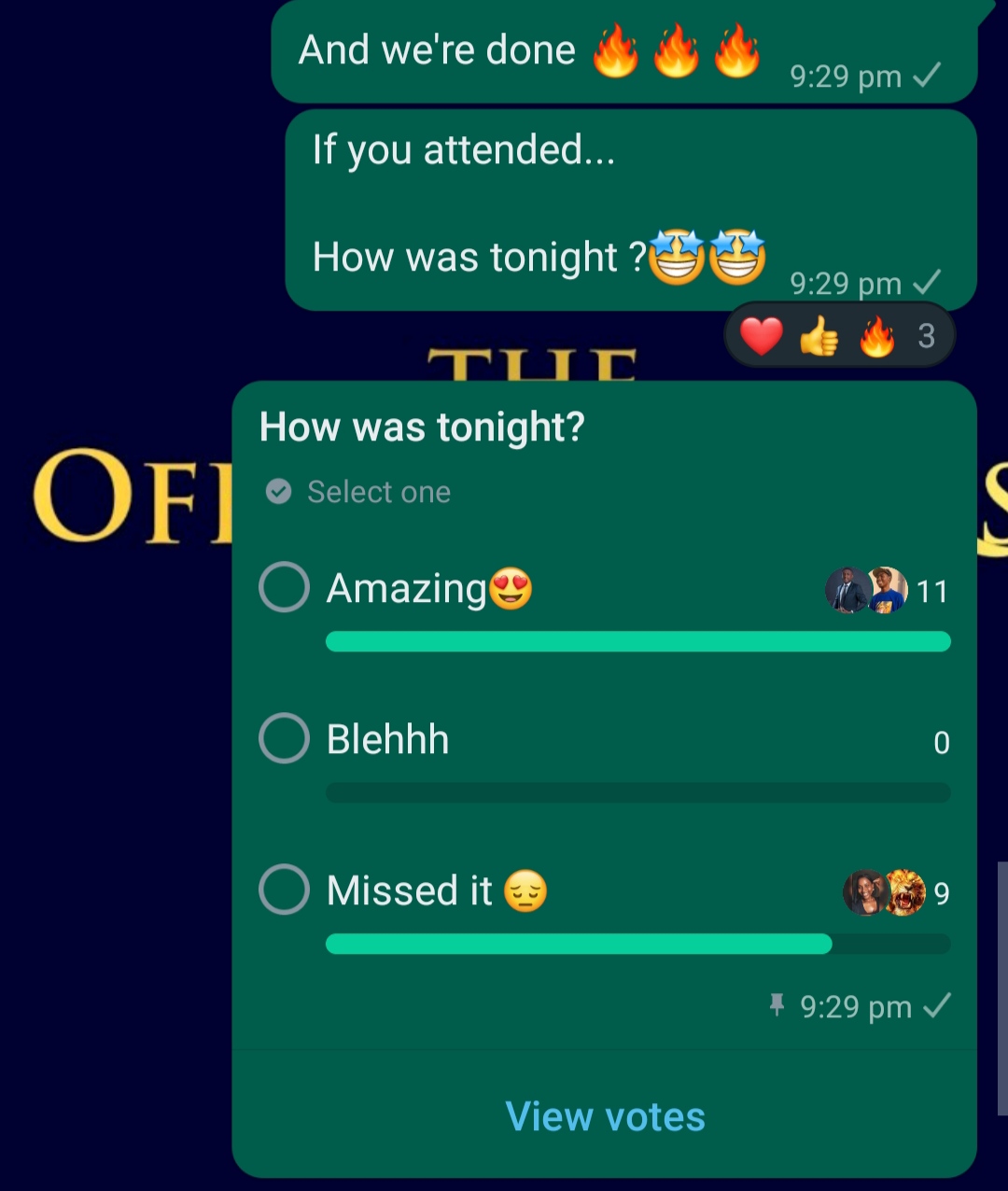
Task: Pick the Missed it poll option
Action: [x=284, y=890]
